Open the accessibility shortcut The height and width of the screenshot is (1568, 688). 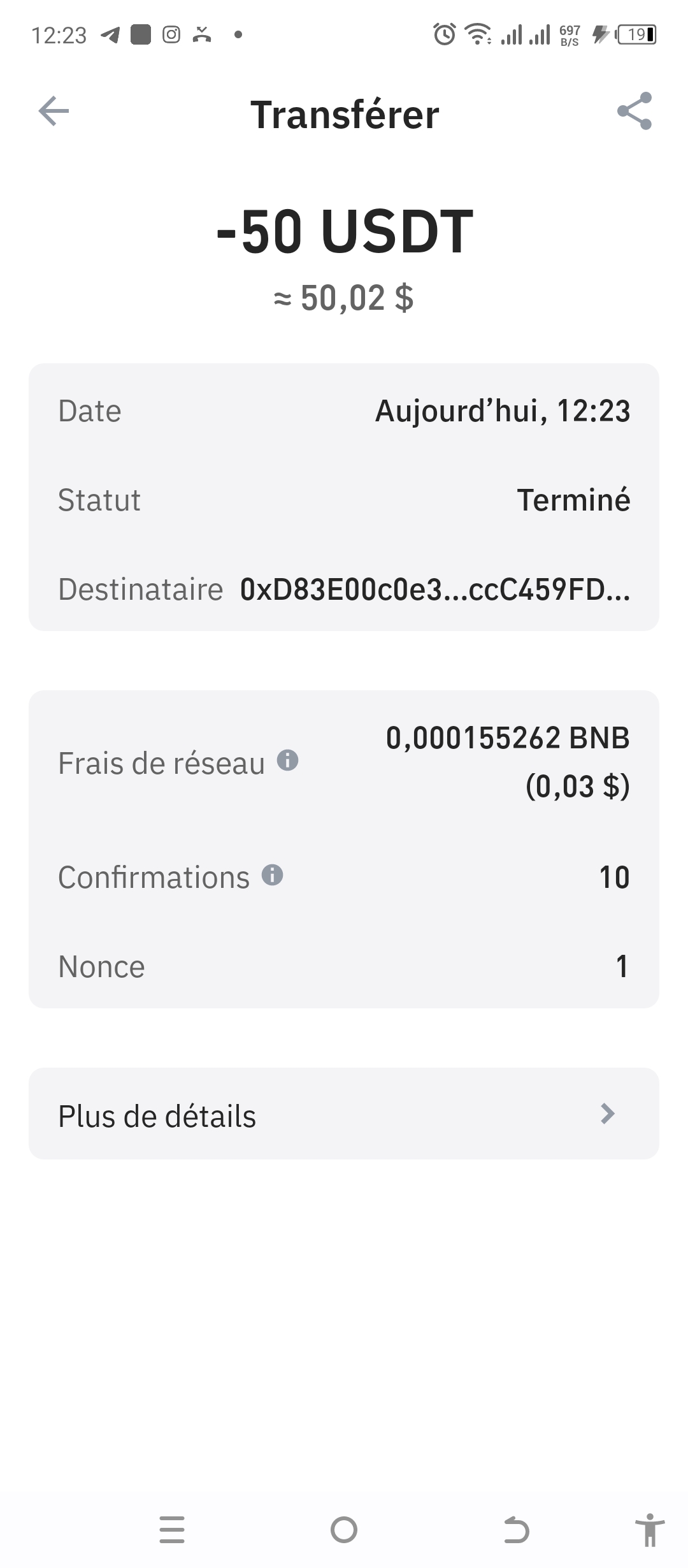tap(649, 1530)
